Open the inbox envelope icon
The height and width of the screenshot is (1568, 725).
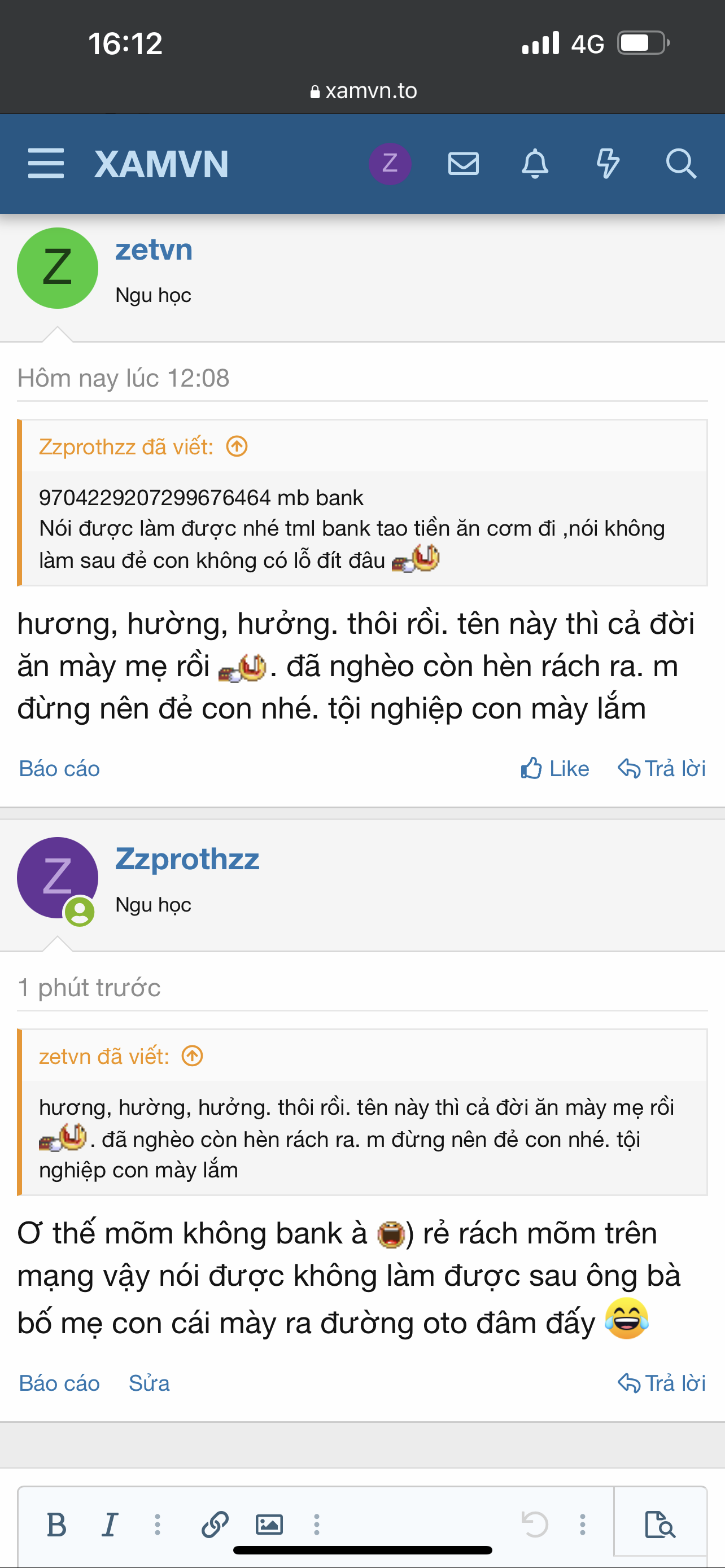[463, 163]
